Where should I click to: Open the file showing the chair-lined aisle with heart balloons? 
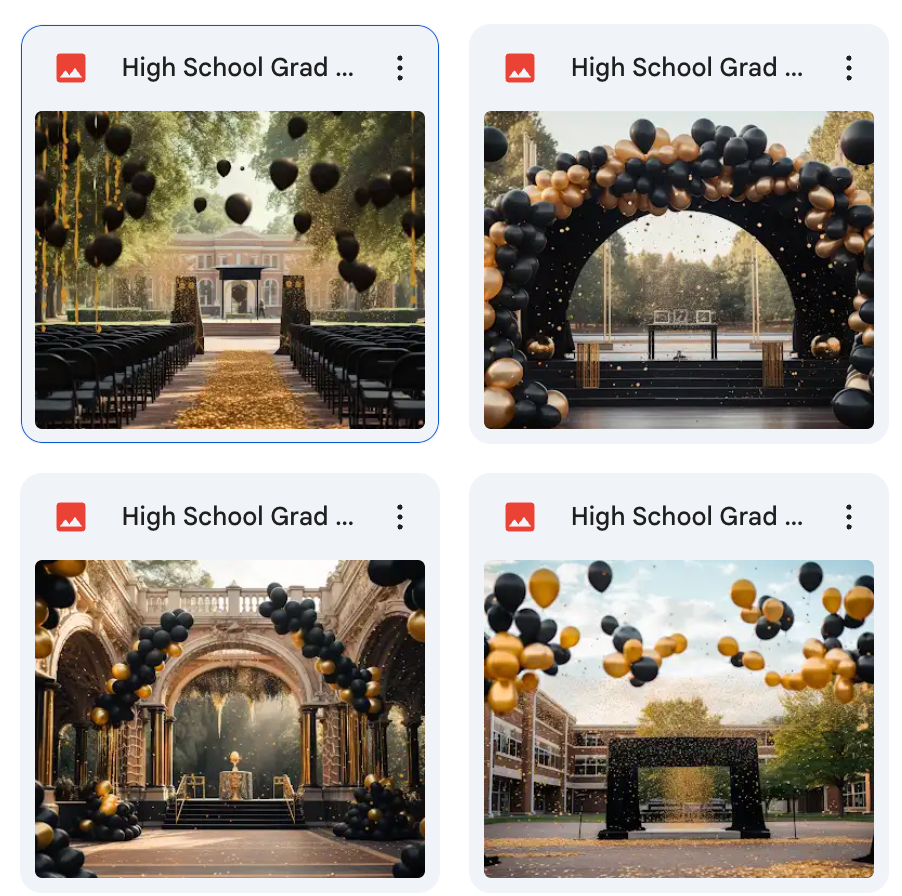[230, 270]
